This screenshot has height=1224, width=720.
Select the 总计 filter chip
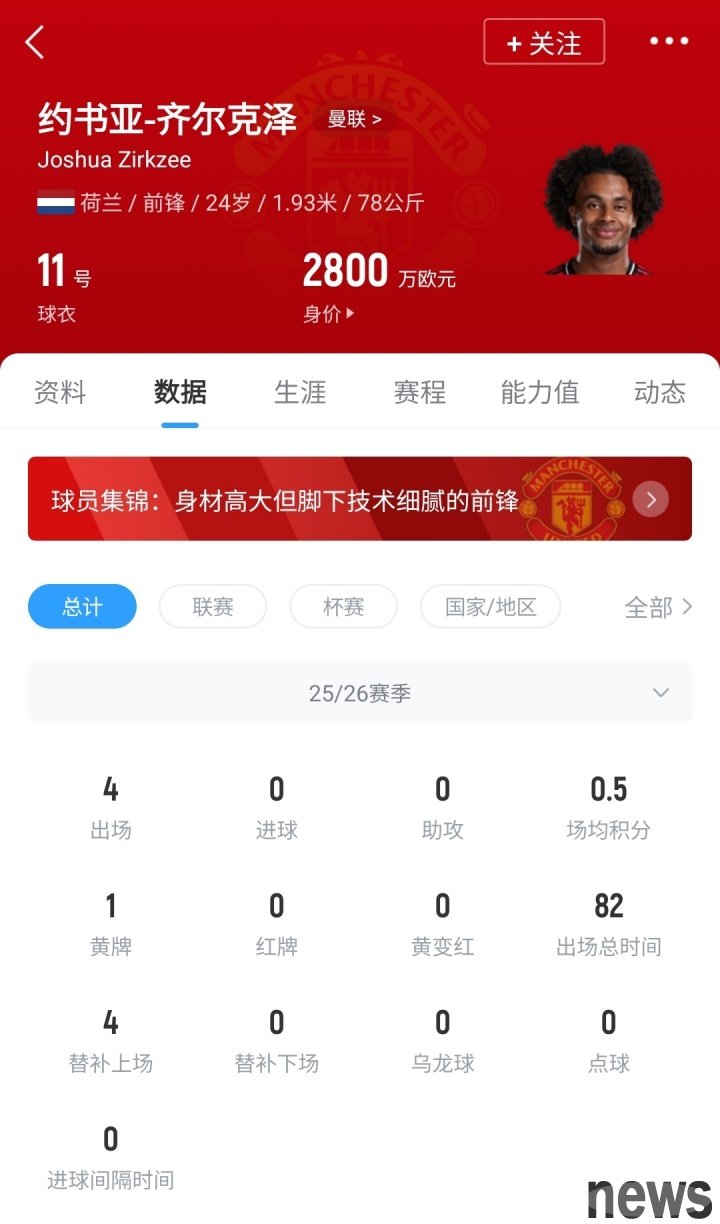pyautogui.click(x=82, y=607)
